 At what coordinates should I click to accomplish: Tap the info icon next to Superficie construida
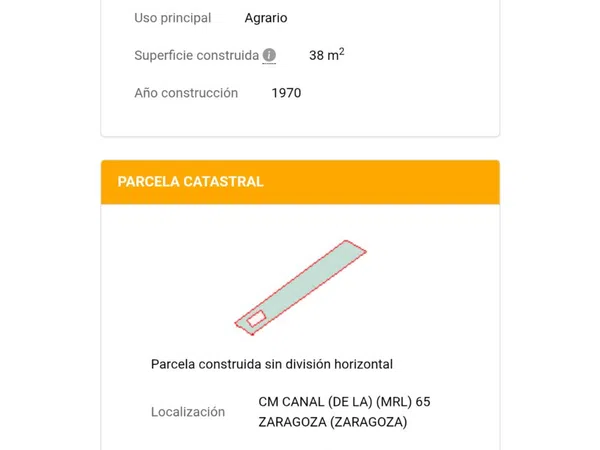point(269,56)
